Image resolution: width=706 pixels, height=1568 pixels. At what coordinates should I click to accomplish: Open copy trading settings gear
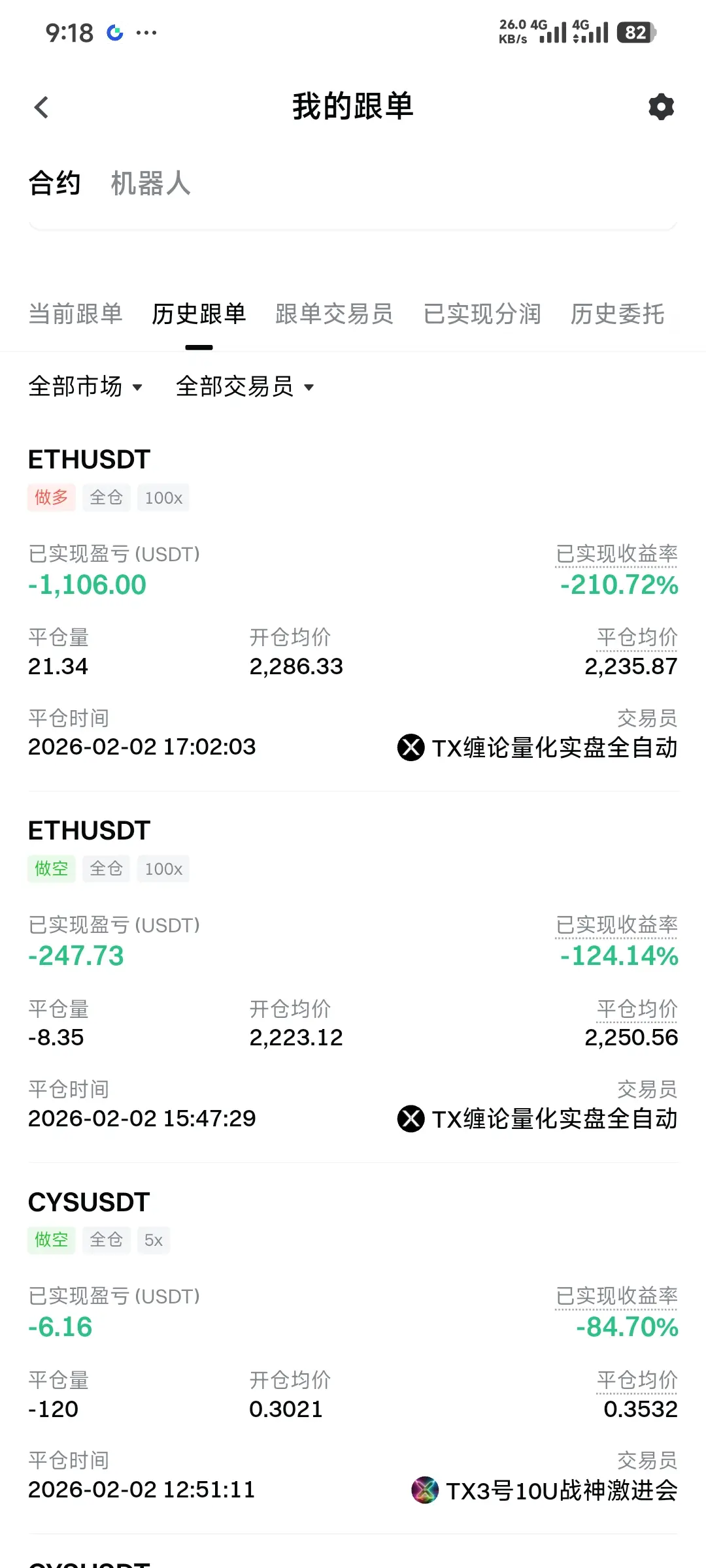pyautogui.click(x=661, y=106)
